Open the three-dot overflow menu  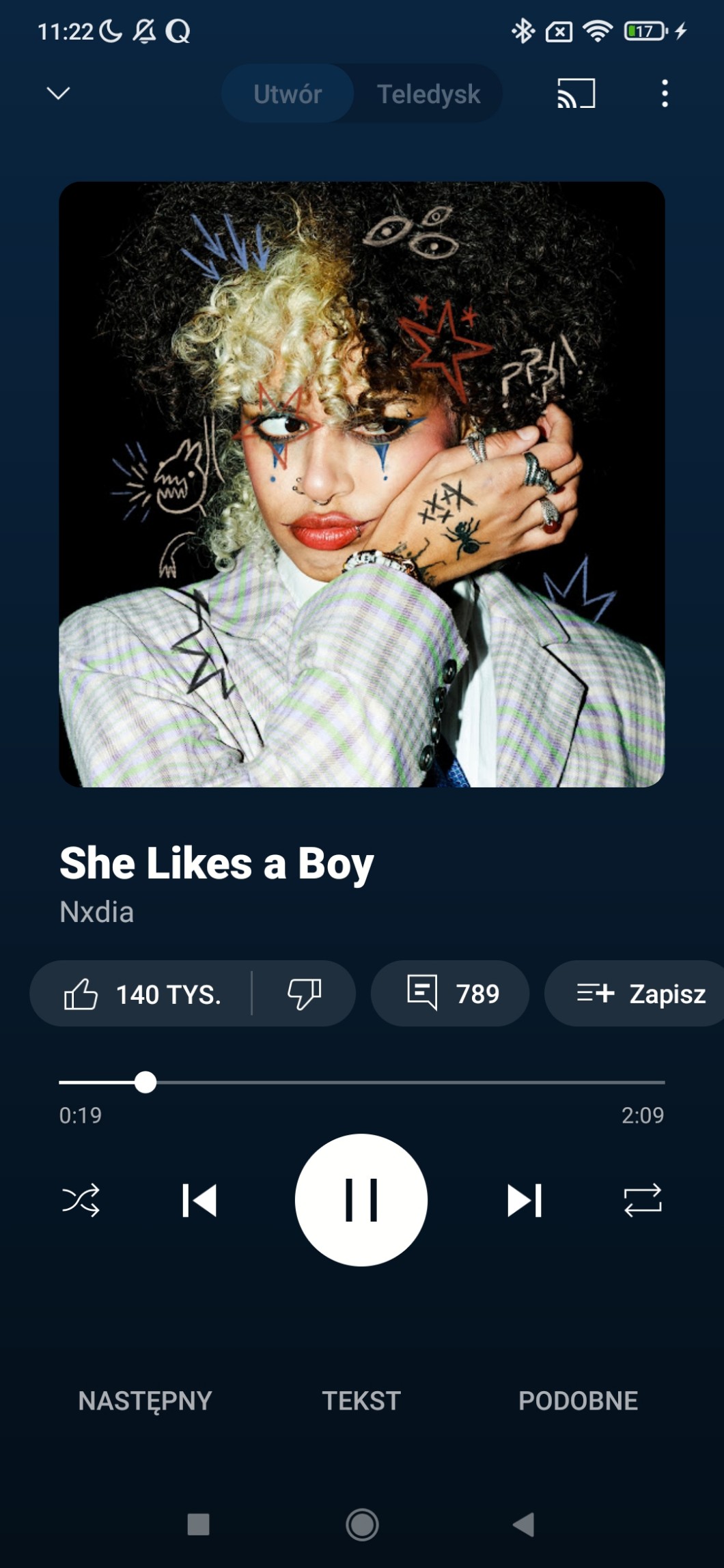(x=664, y=93)
